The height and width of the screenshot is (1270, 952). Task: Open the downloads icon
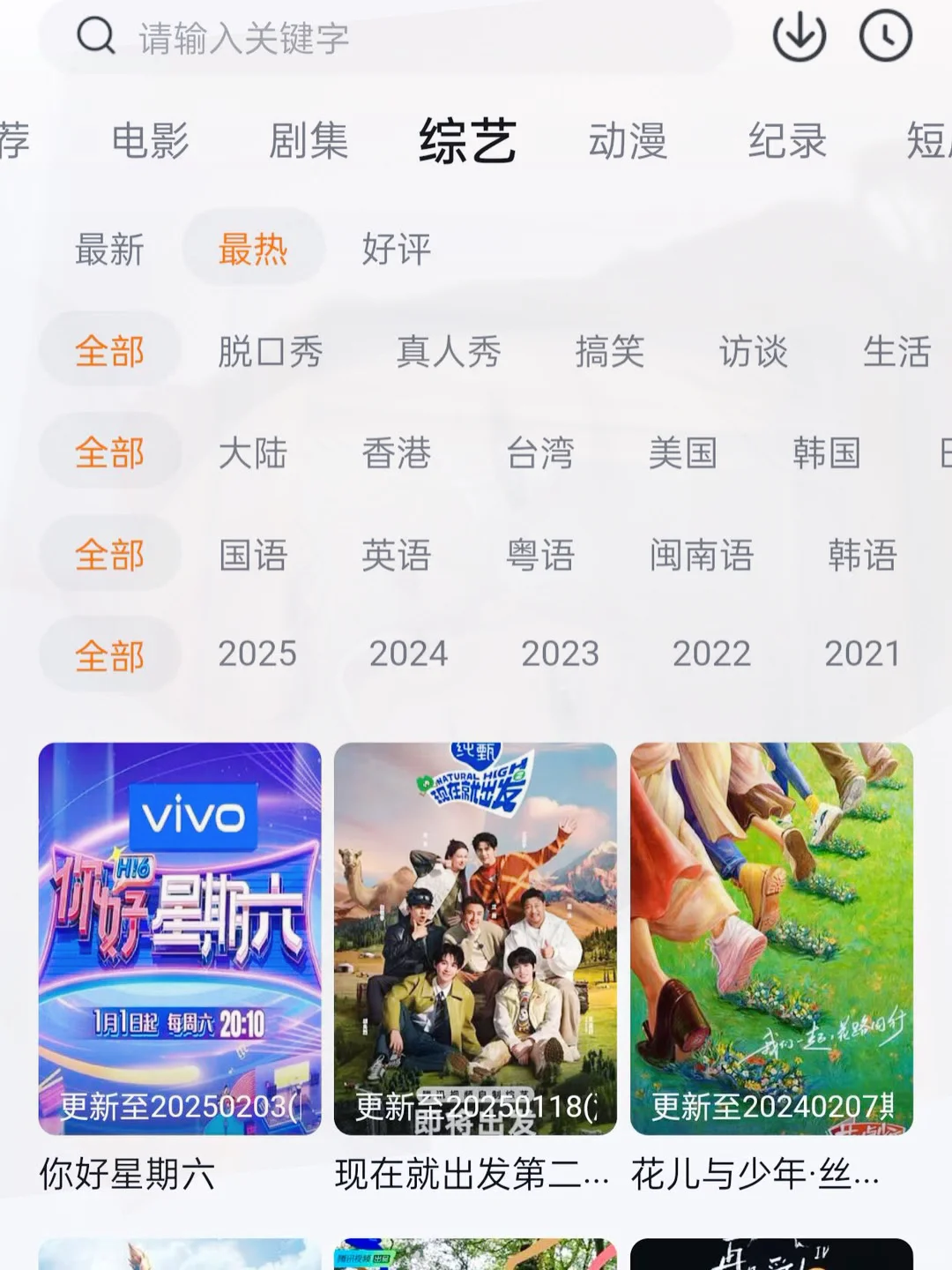tap(799, 37)
